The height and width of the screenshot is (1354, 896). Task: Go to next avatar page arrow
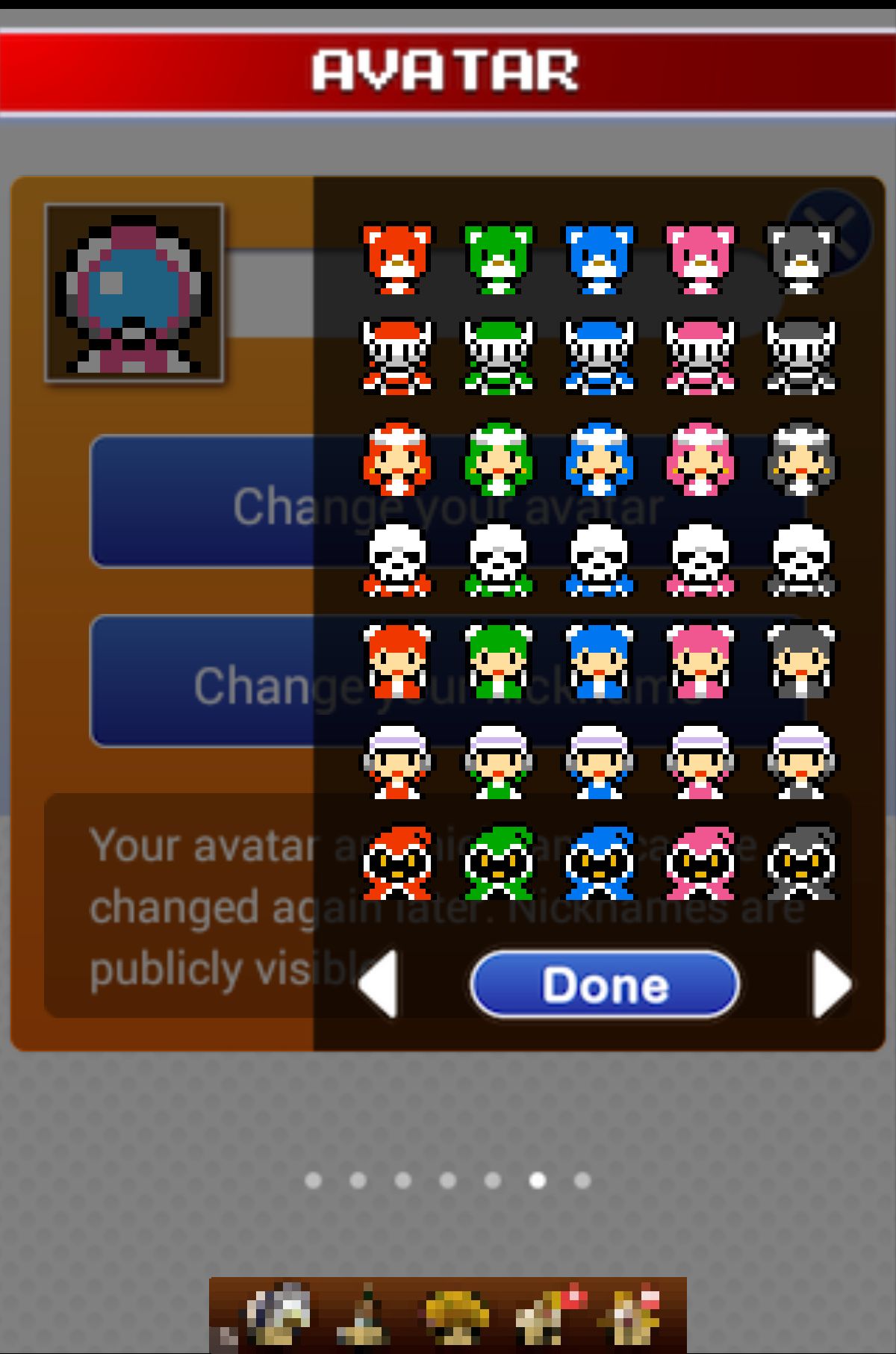pos(831,984)
